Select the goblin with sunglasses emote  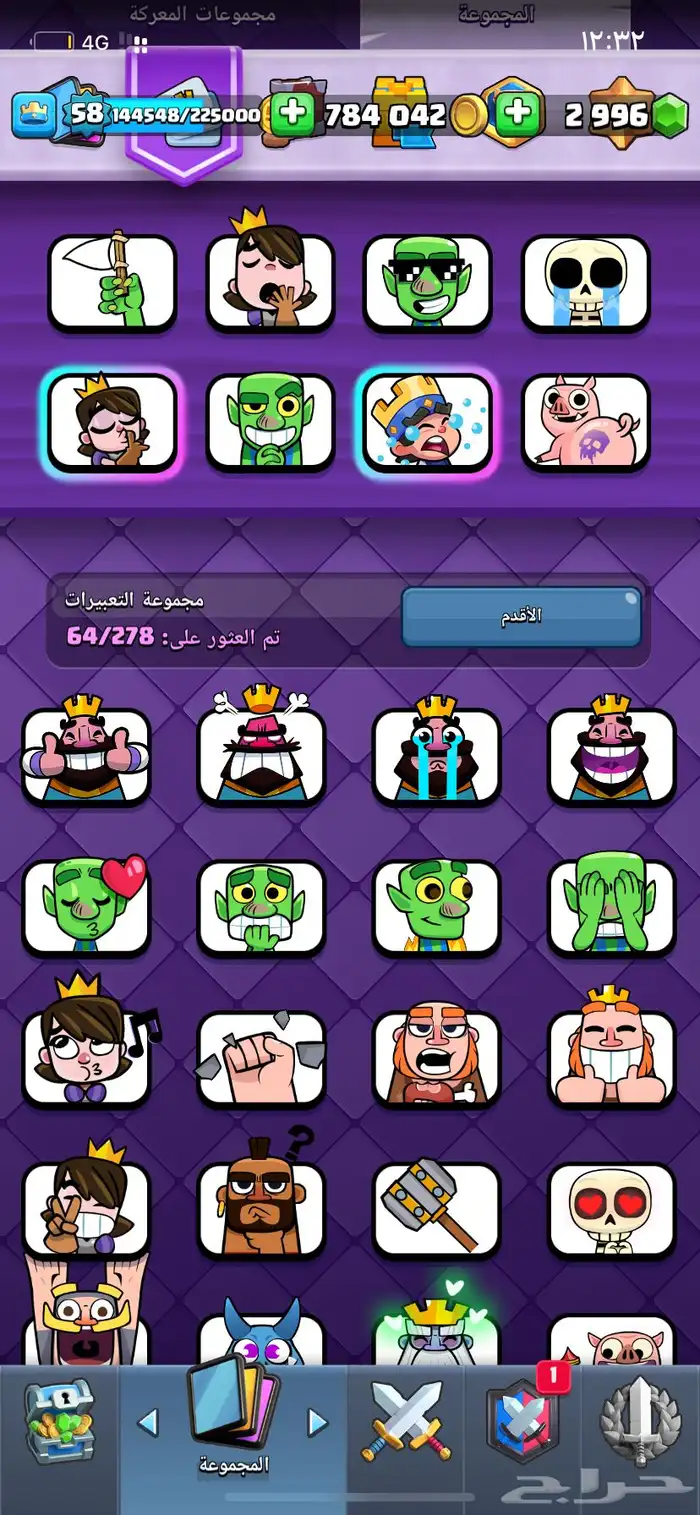coord(427,281)
